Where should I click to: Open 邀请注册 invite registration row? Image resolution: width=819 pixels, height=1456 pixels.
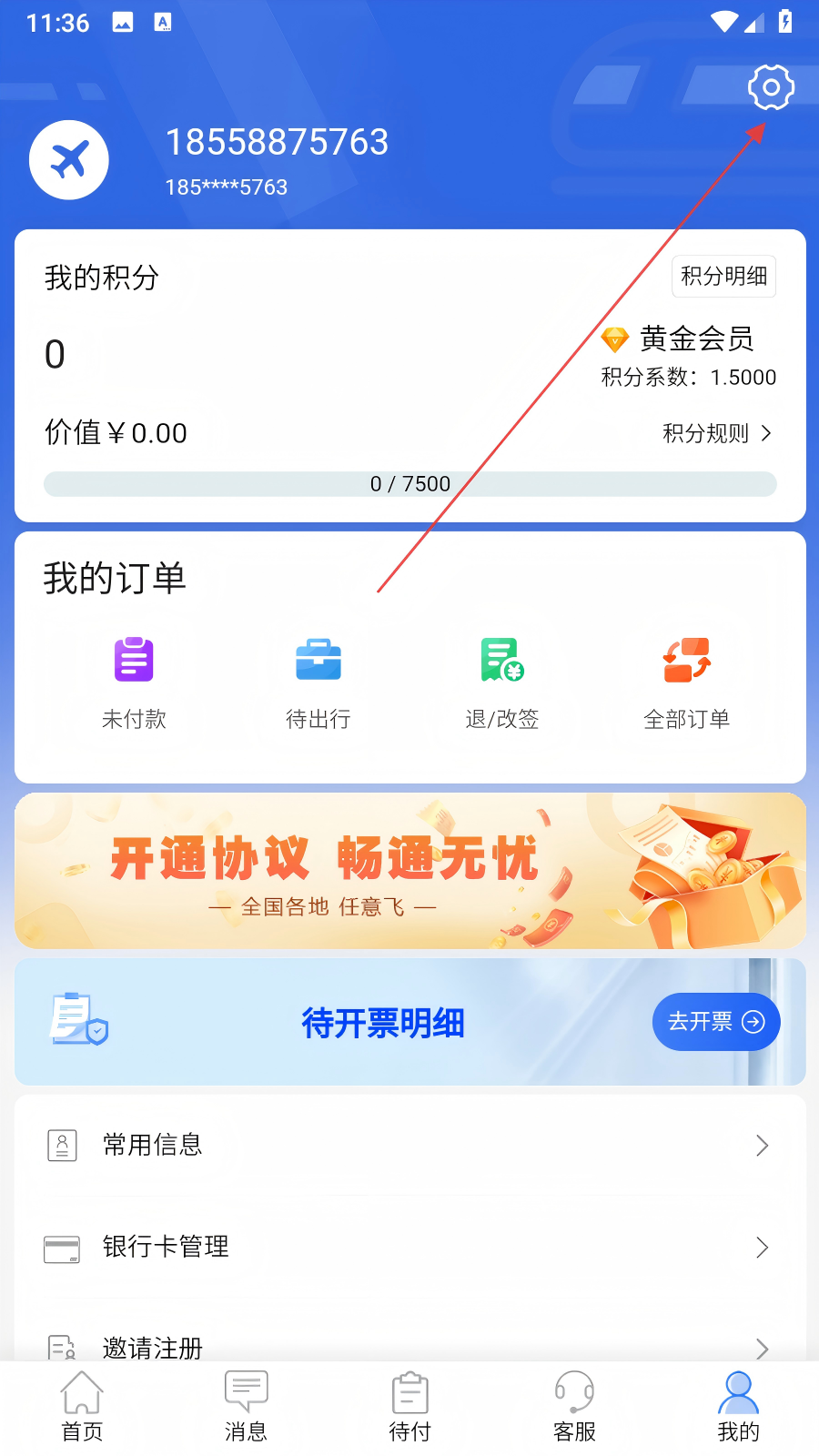pyautogui.click(x=409, y=1345)
